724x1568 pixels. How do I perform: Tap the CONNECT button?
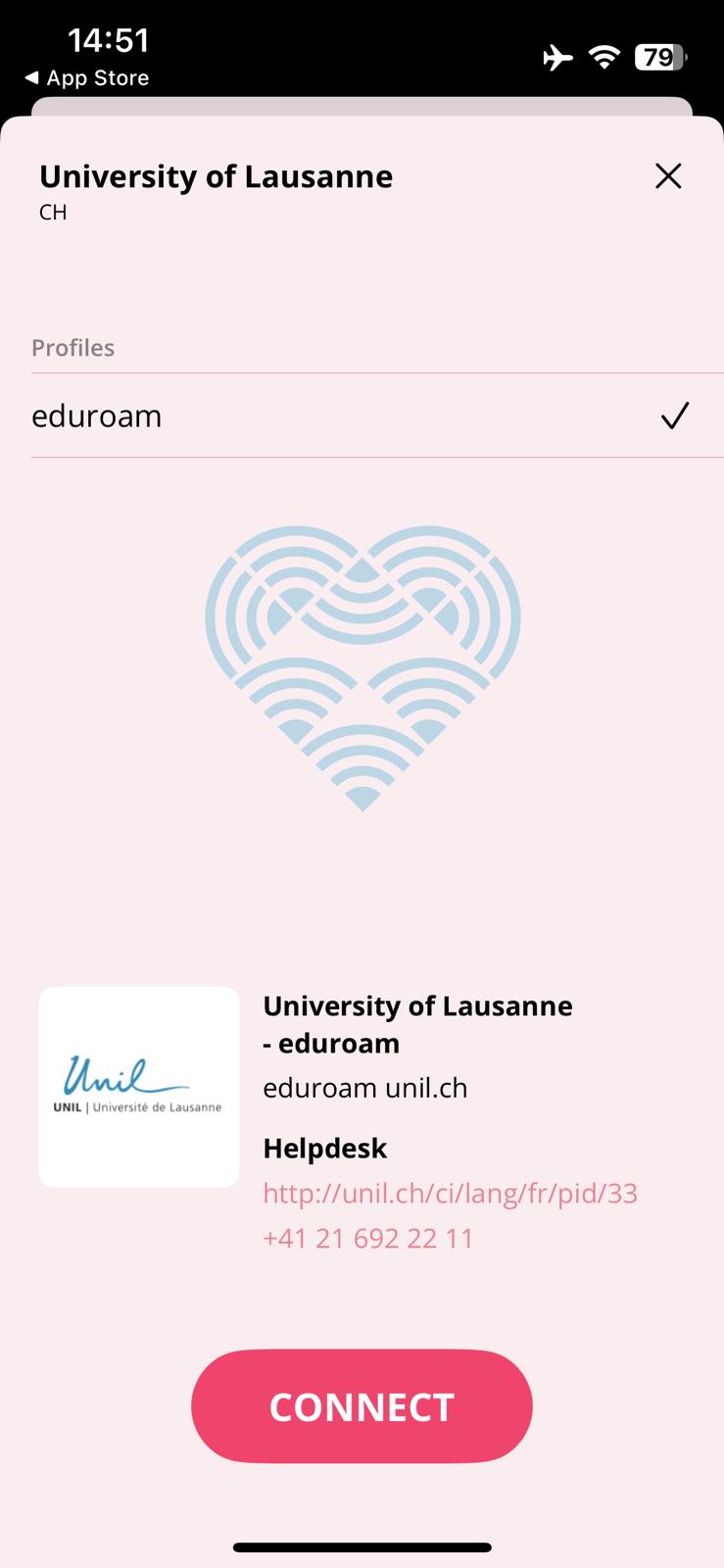(x=362, y=1406)
